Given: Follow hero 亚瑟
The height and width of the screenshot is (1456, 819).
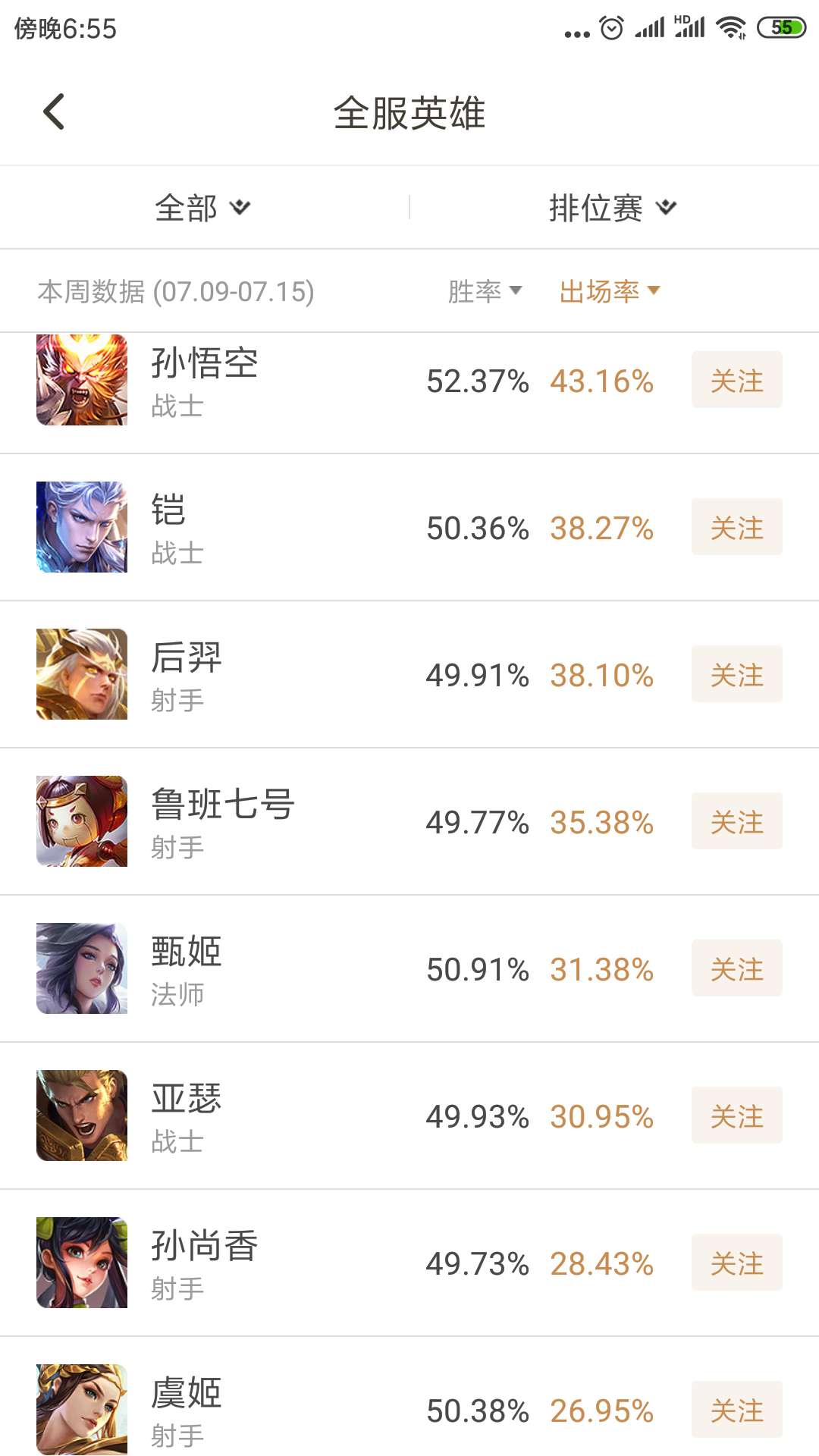Looking at the screenshot, I should (736, 1116).
